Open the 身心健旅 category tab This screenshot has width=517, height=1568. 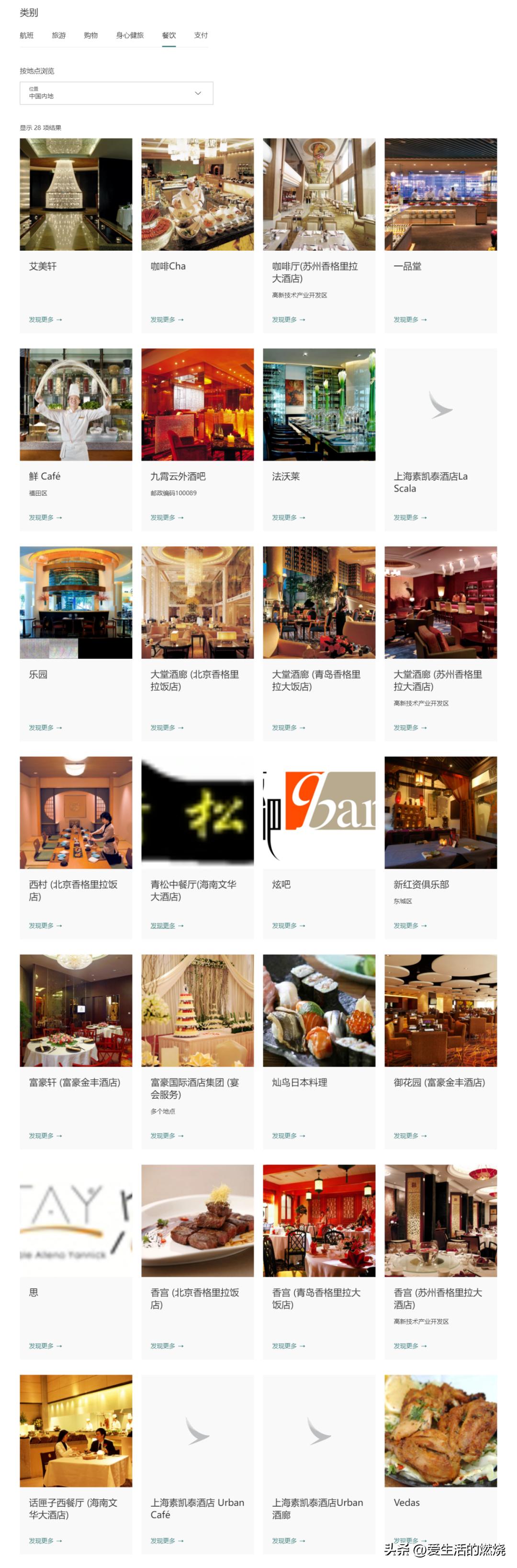[130, 35]
